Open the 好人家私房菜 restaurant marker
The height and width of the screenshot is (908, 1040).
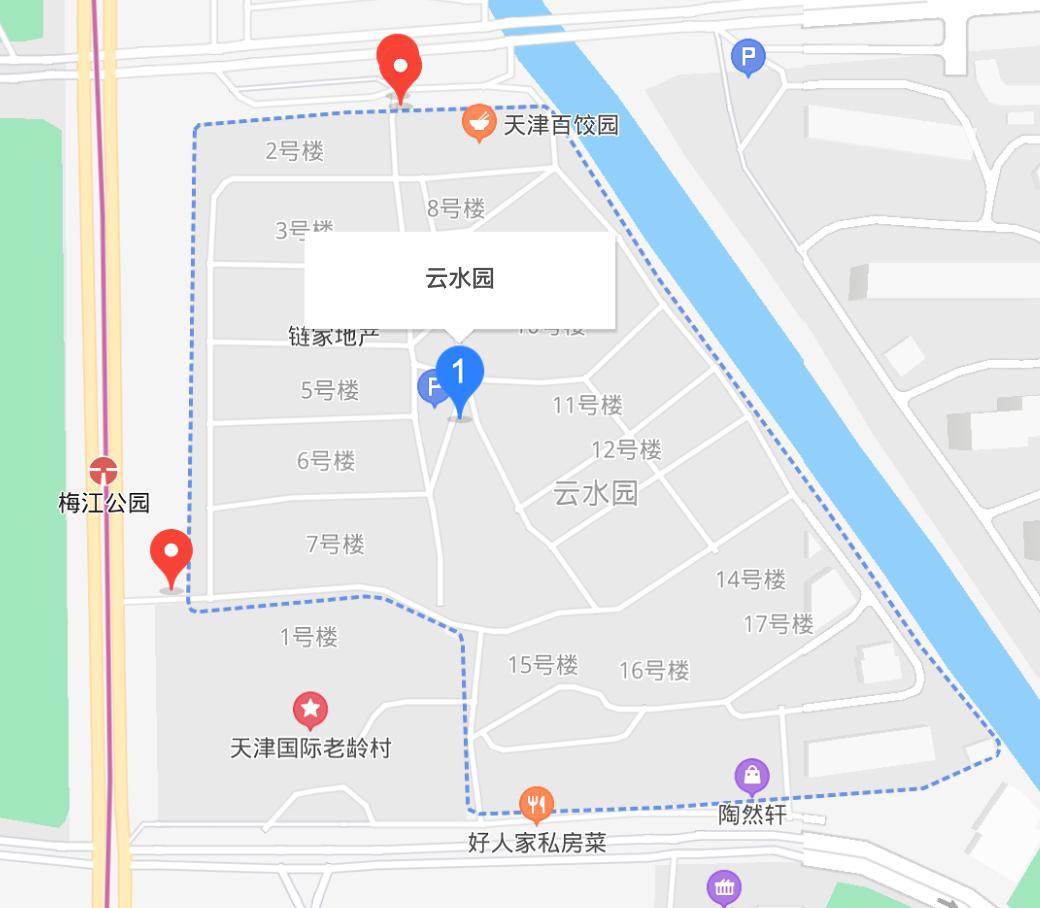[537, 803]
